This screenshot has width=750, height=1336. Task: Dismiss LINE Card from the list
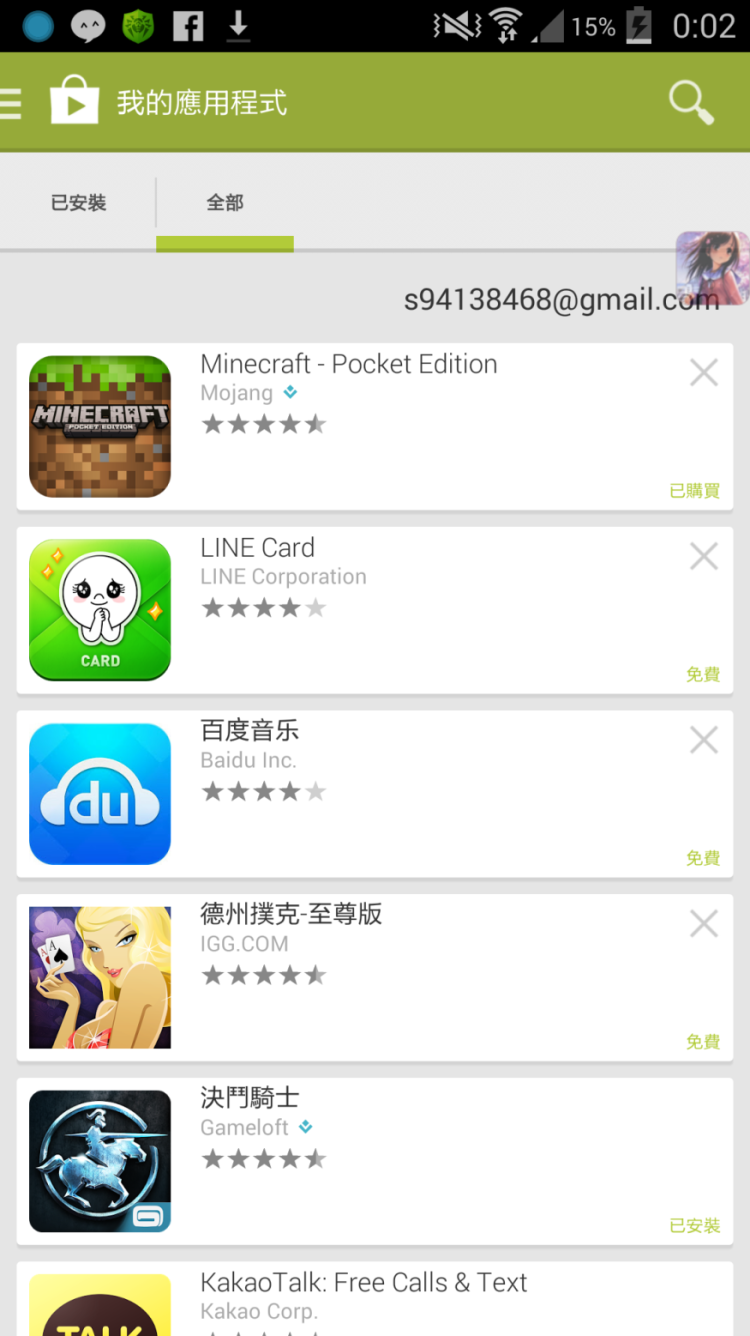[704, 557]
